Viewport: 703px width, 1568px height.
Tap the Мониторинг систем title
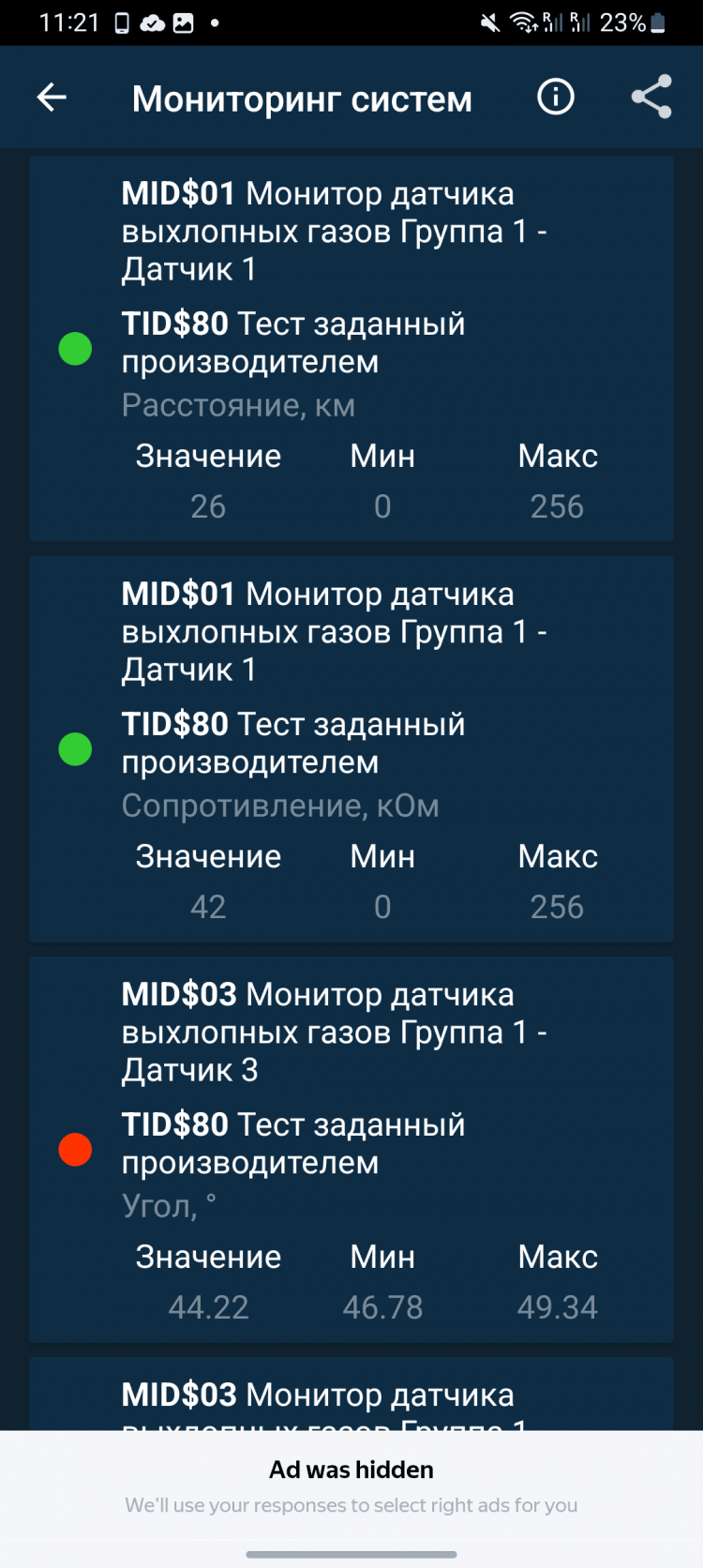(302, 97)
